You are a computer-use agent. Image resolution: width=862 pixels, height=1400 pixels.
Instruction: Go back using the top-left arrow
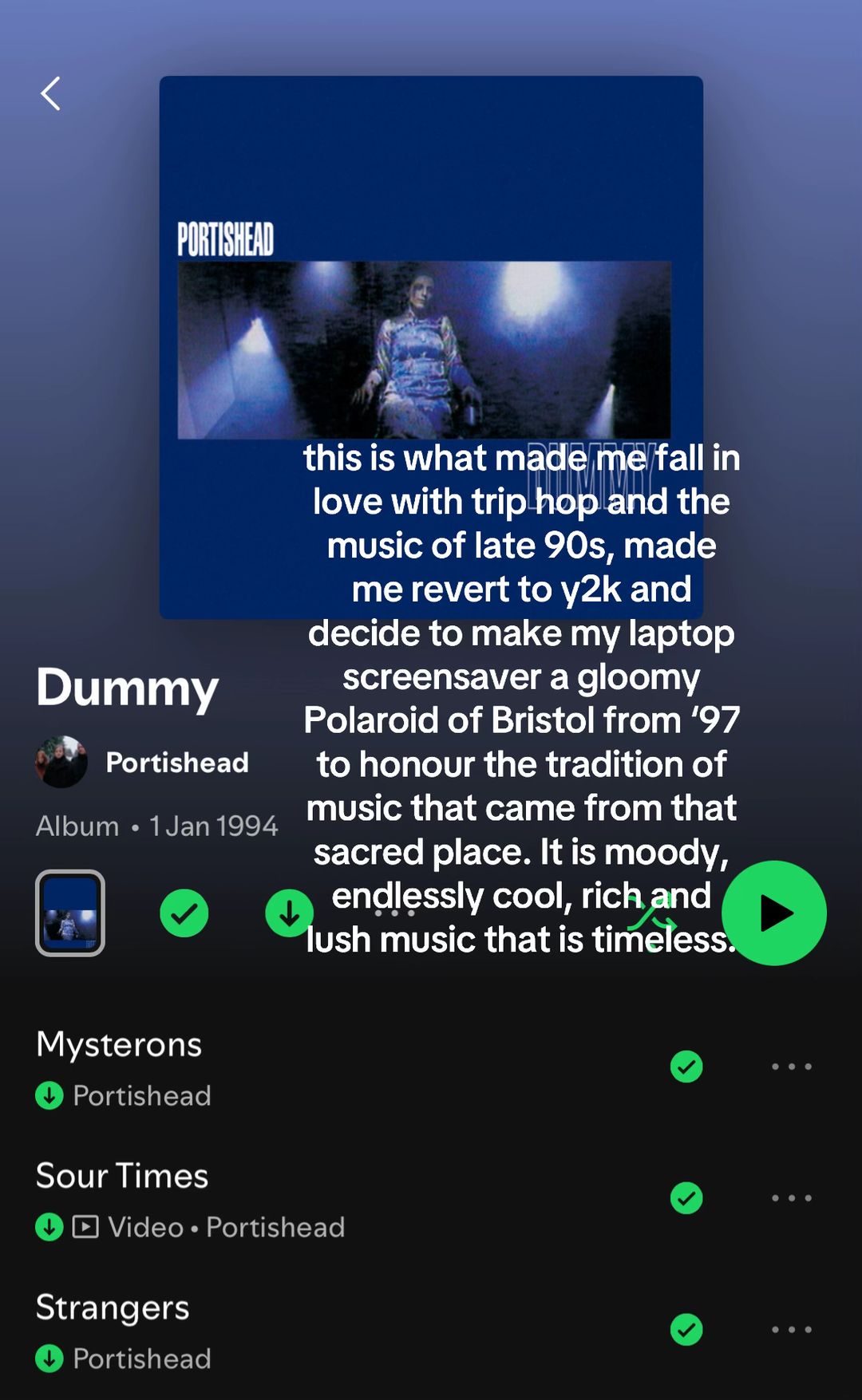[50, 93]
